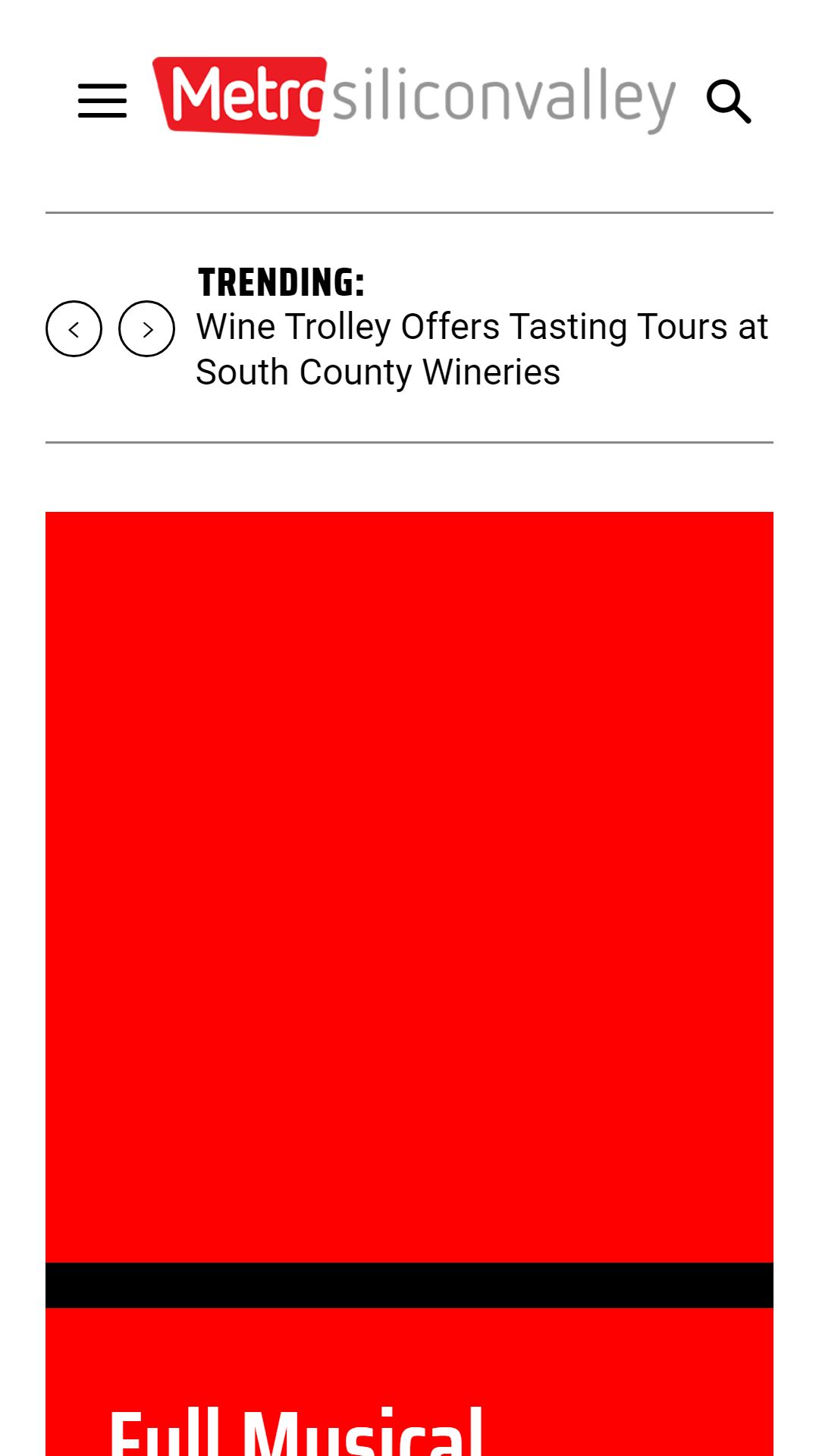This screenshot has height=1456, width=819.
Task: Open the hamburger navigation menu
Action: [102, 101]
